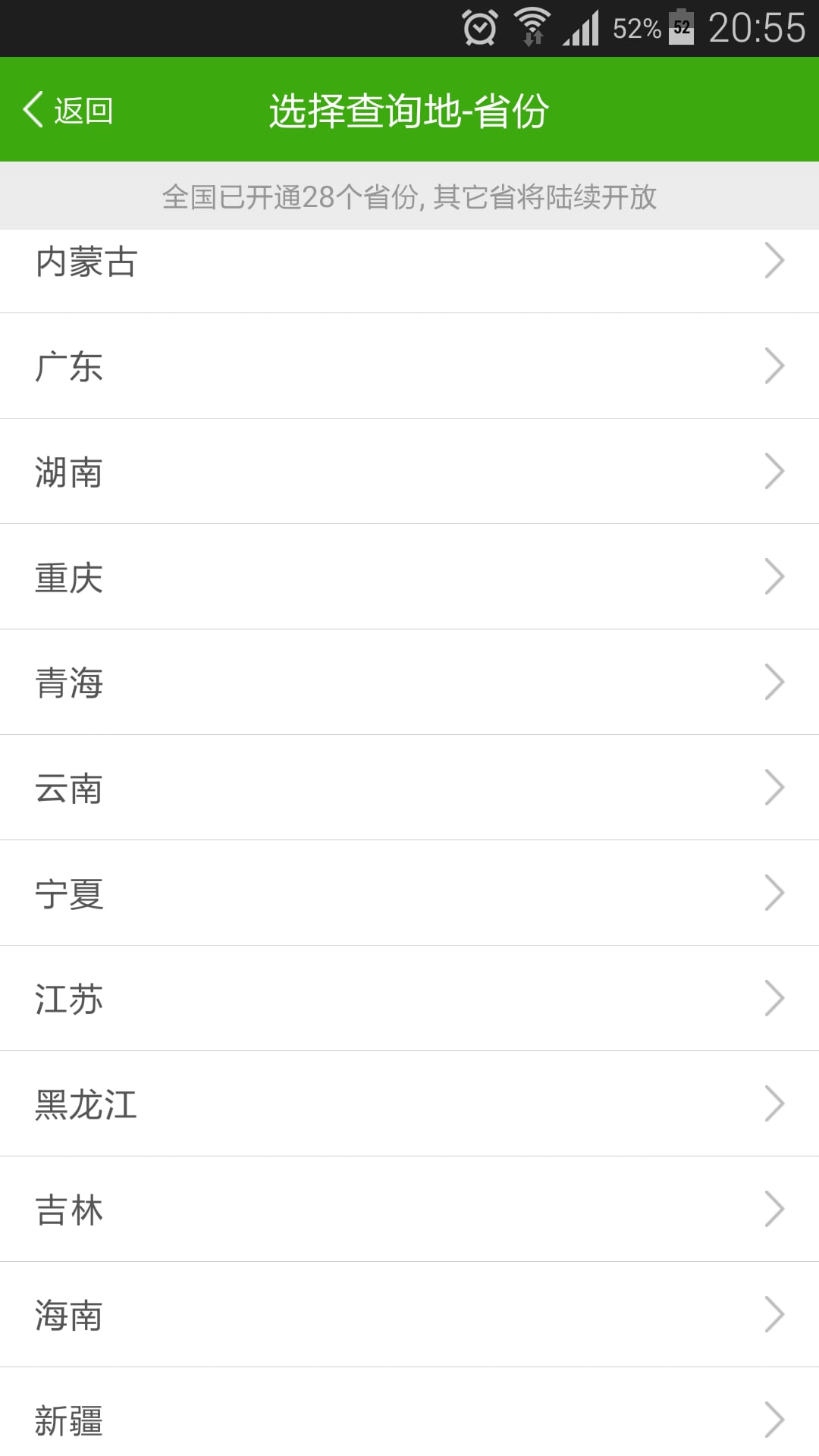Screen dimensions: 819x1456
Task: Open 吉林 province
Action: point(409,1209)
